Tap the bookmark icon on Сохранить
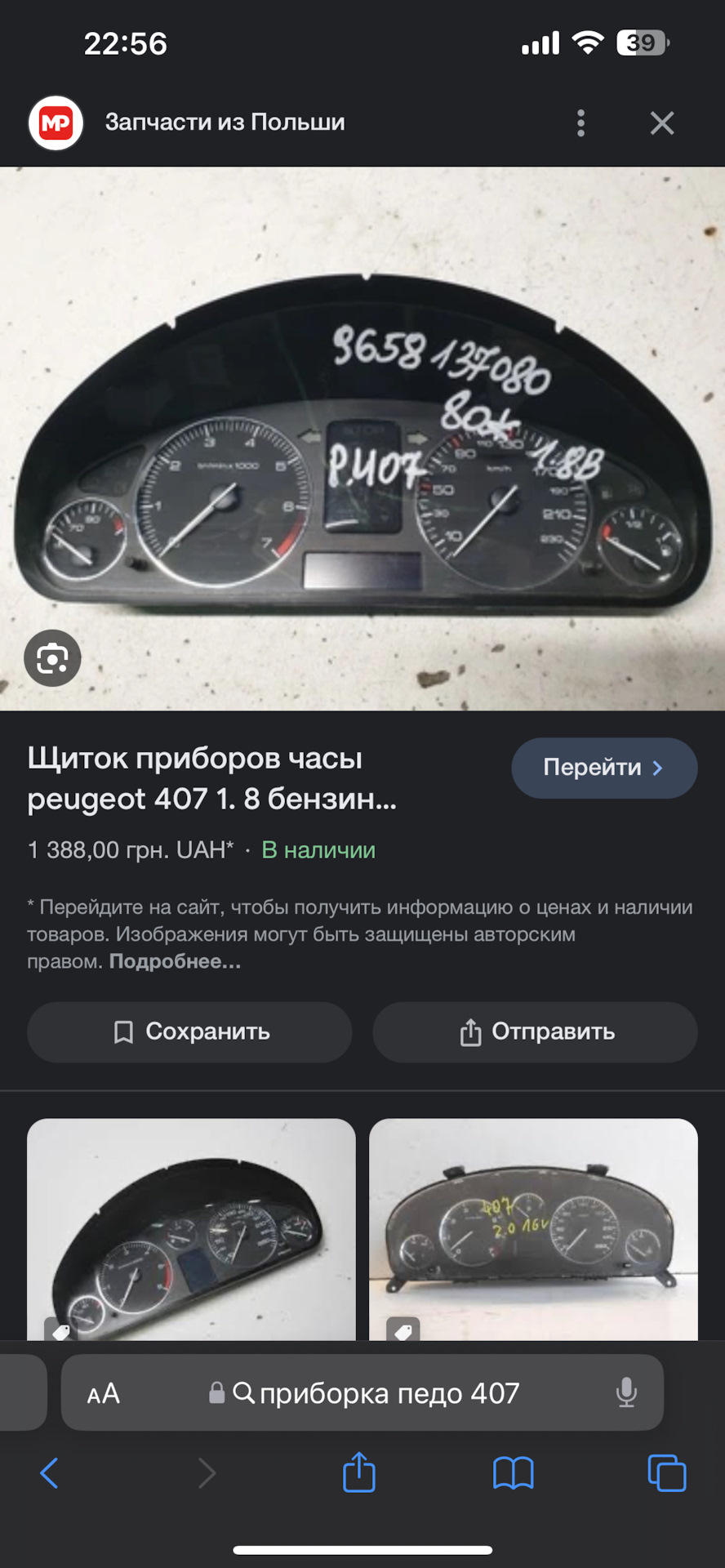The image size is (725, 1568). pyautogui.click(x=122, y=1031)
